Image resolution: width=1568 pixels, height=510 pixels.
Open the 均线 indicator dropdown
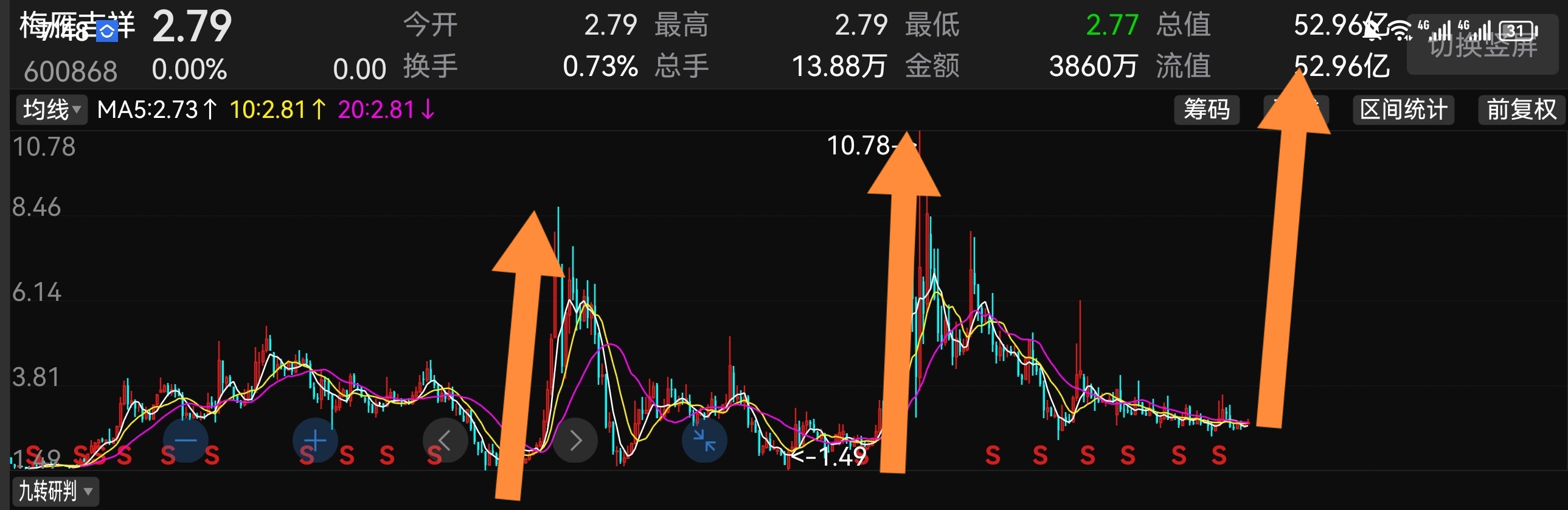[x=52, y=110]
